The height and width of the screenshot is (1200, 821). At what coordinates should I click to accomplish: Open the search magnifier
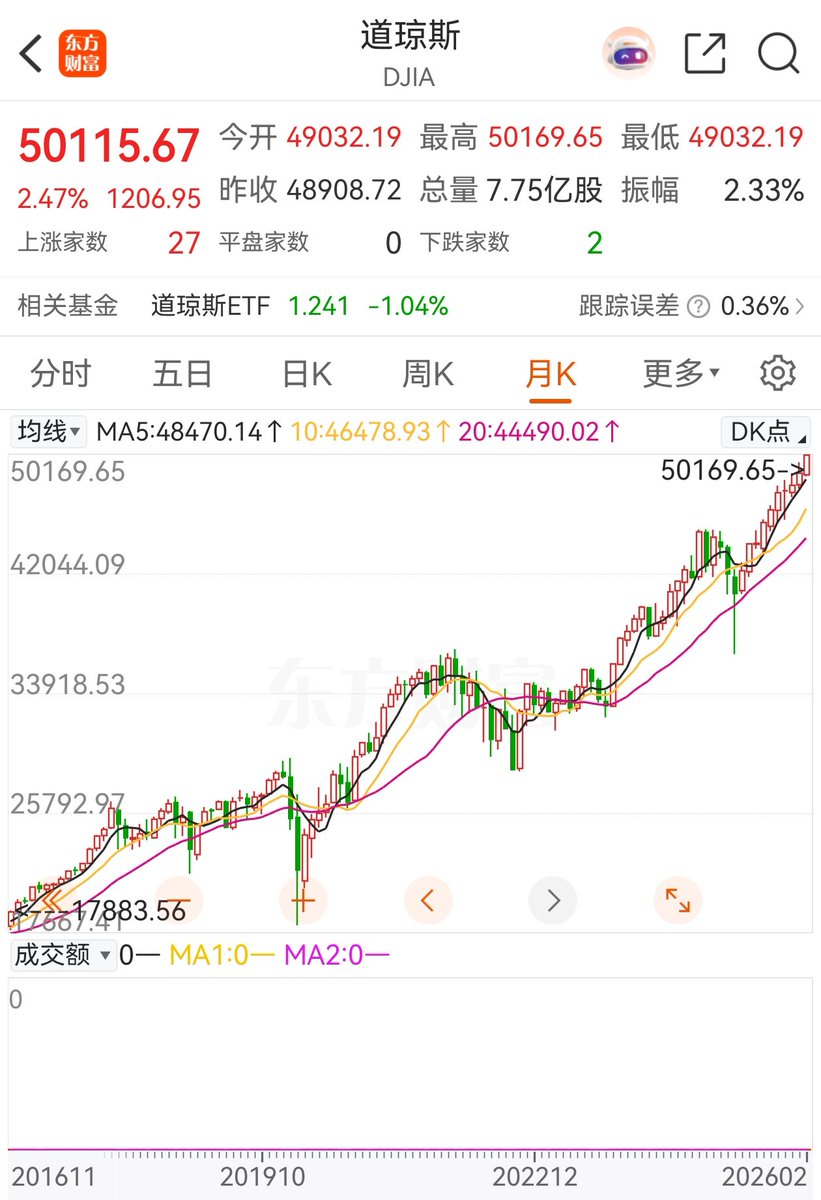pos(778,53)
